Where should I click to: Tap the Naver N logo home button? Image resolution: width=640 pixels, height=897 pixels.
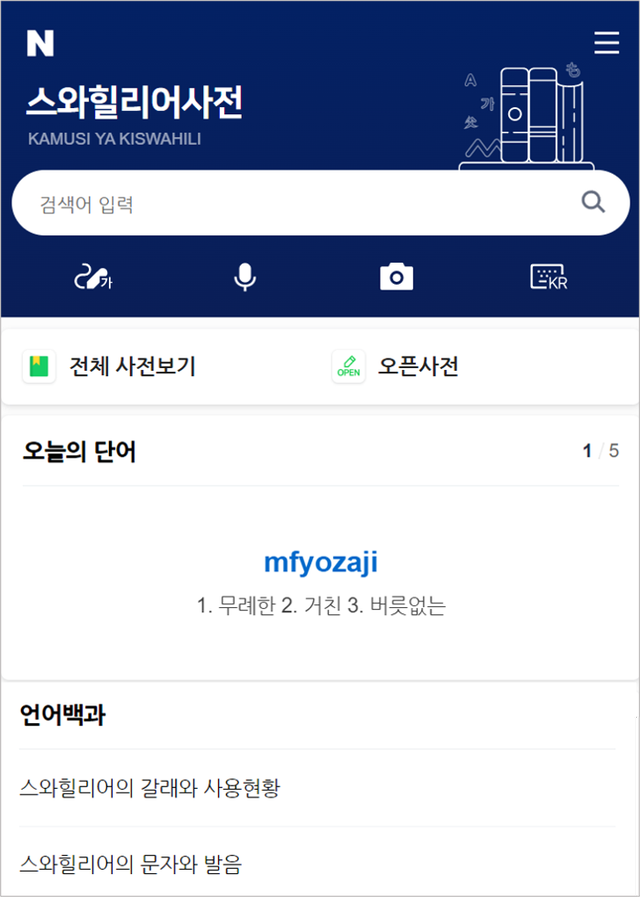pos(40,43)
